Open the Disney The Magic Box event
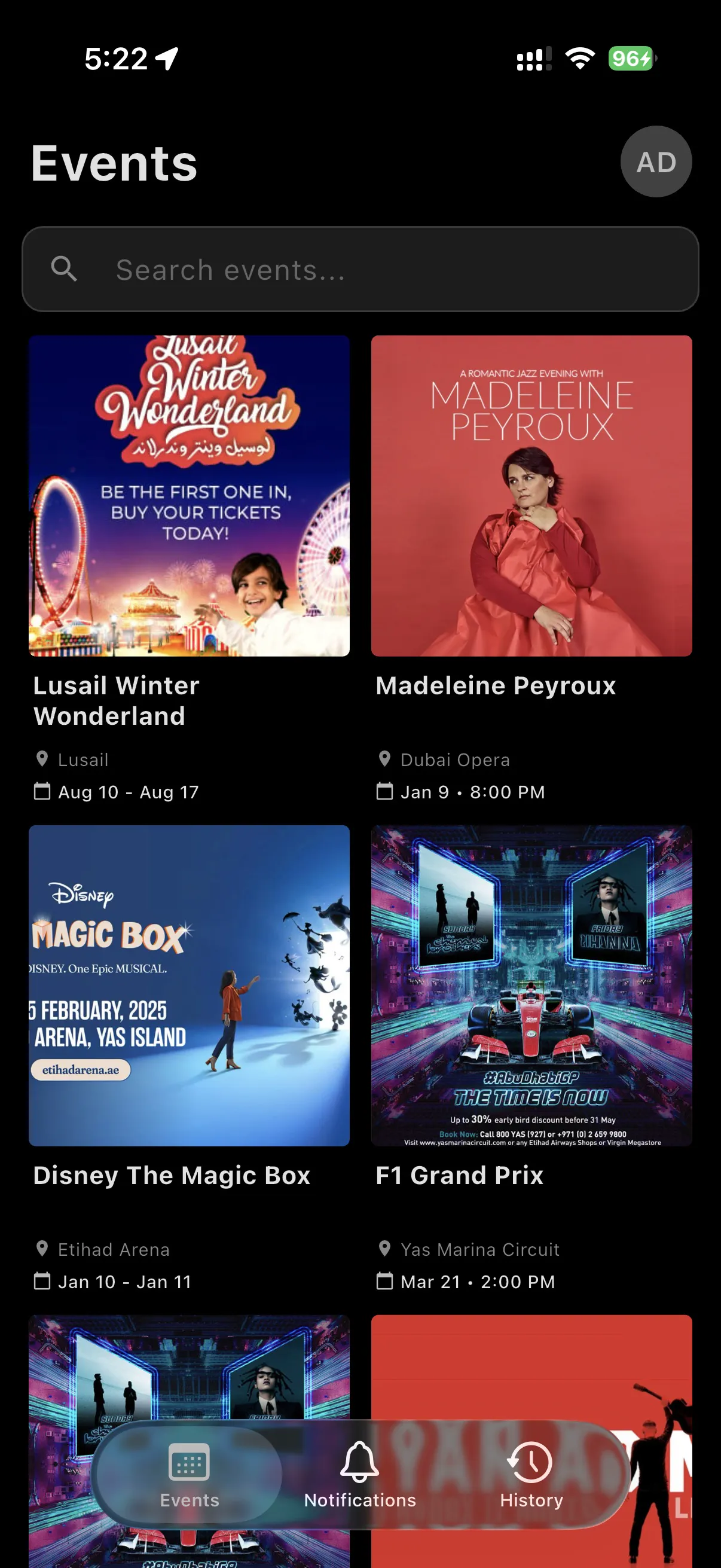The height and width of the screenshot is (1568, 721). click(x=190, y=986)
